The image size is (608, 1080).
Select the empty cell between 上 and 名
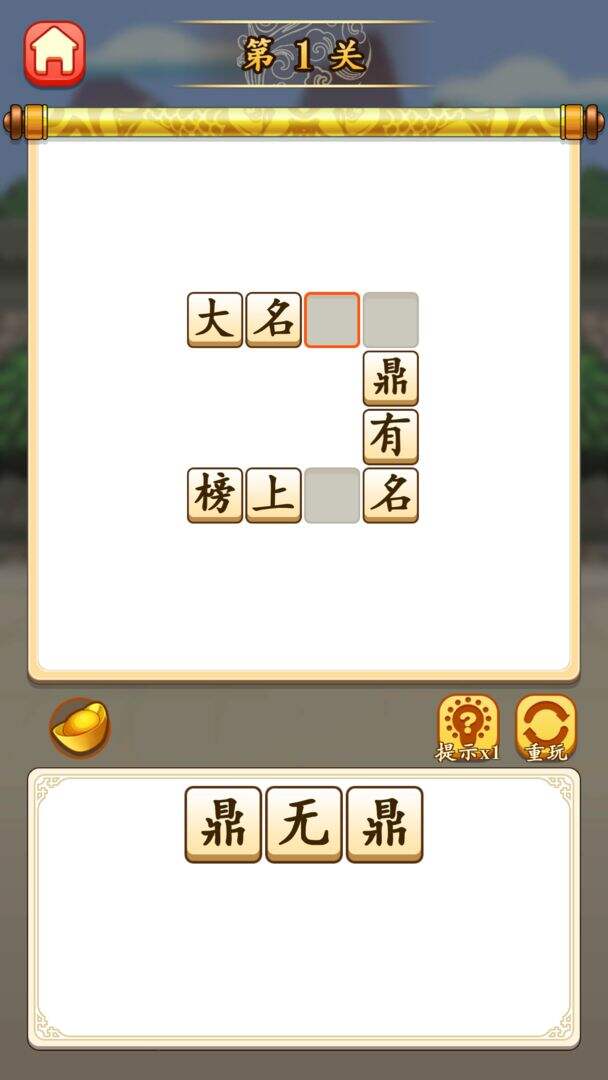(x=332, y=495)
